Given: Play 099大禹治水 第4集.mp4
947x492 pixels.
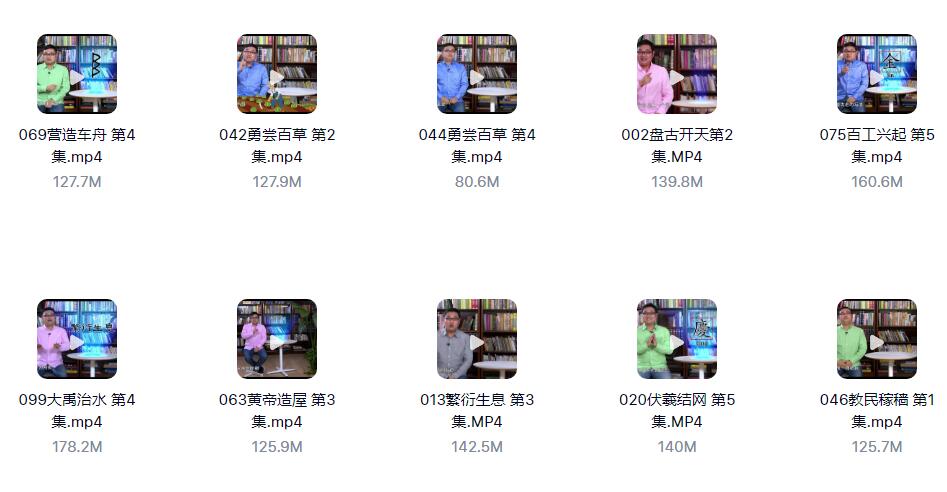Looking at the screenshot, I should (77, 340).
